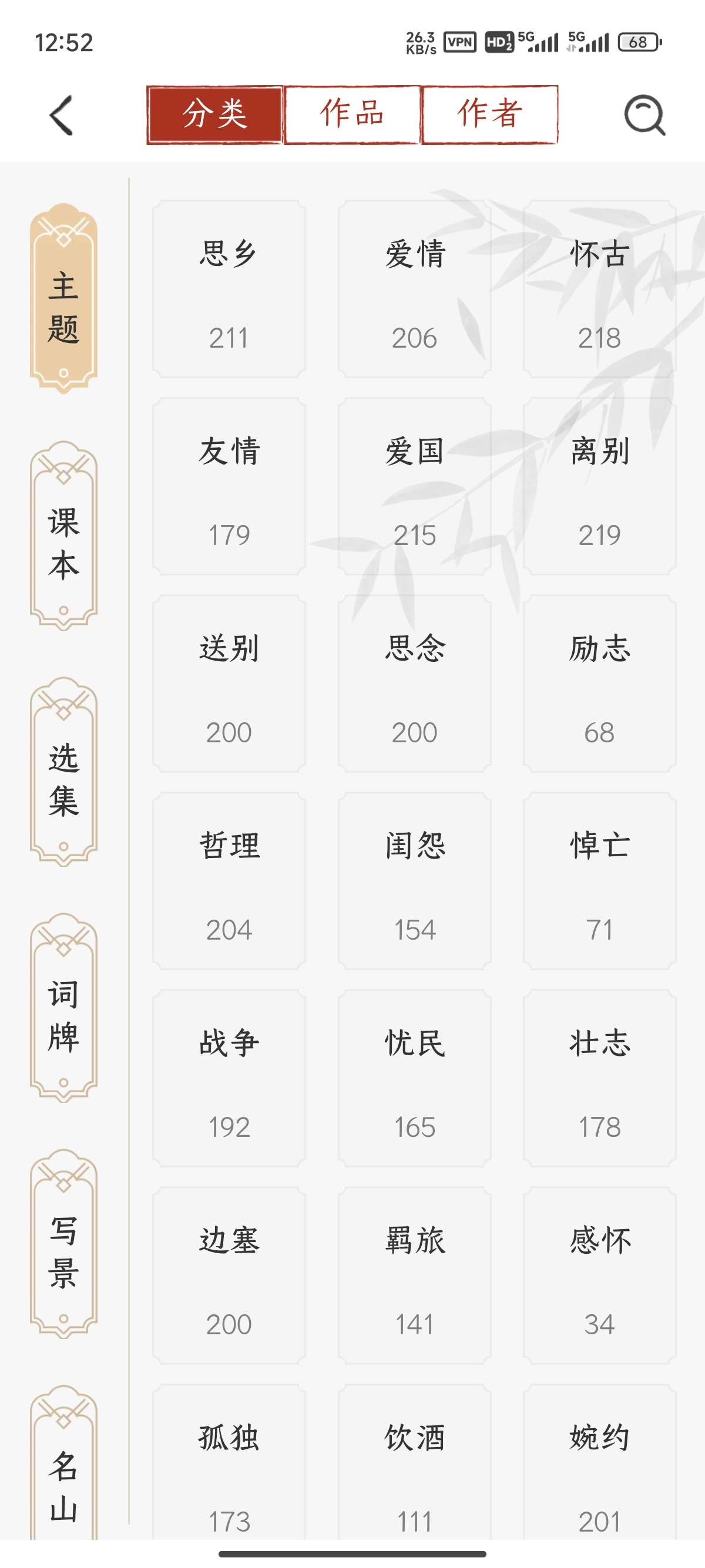Open the 怀古 theme card

(x=600, y=289)
